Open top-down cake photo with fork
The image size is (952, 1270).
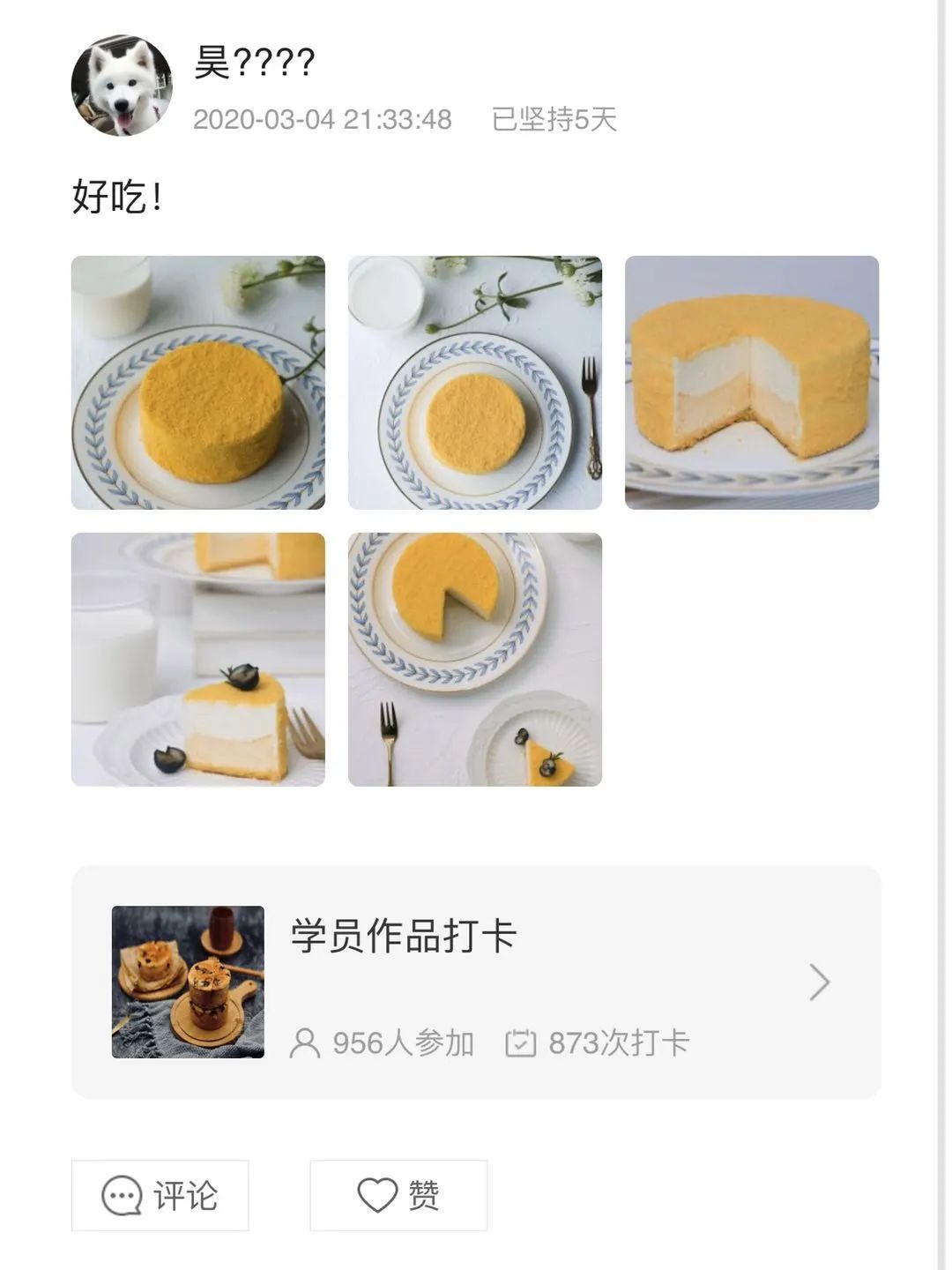475,383
